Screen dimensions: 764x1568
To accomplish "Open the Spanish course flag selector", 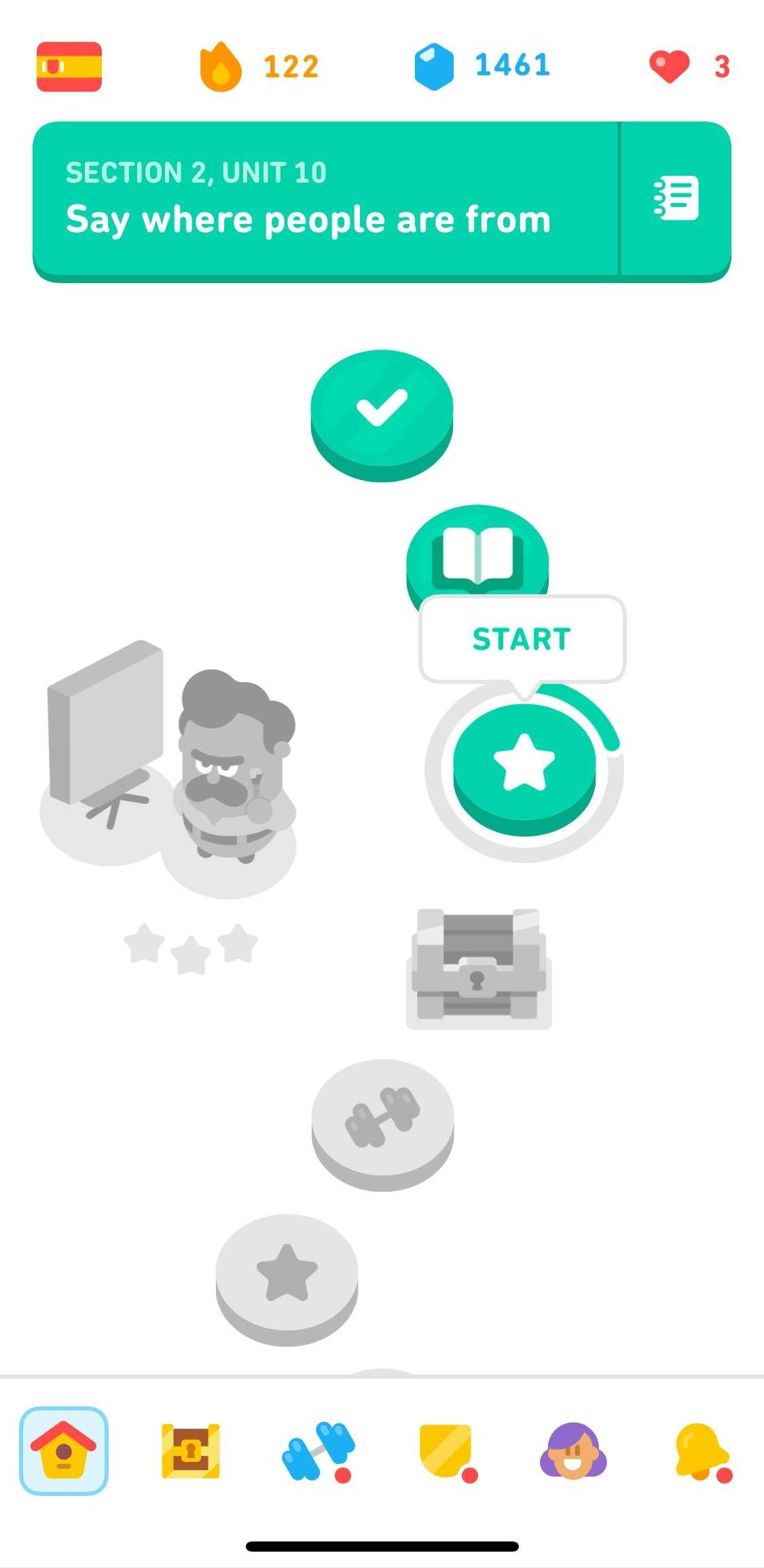I will 69,67.
